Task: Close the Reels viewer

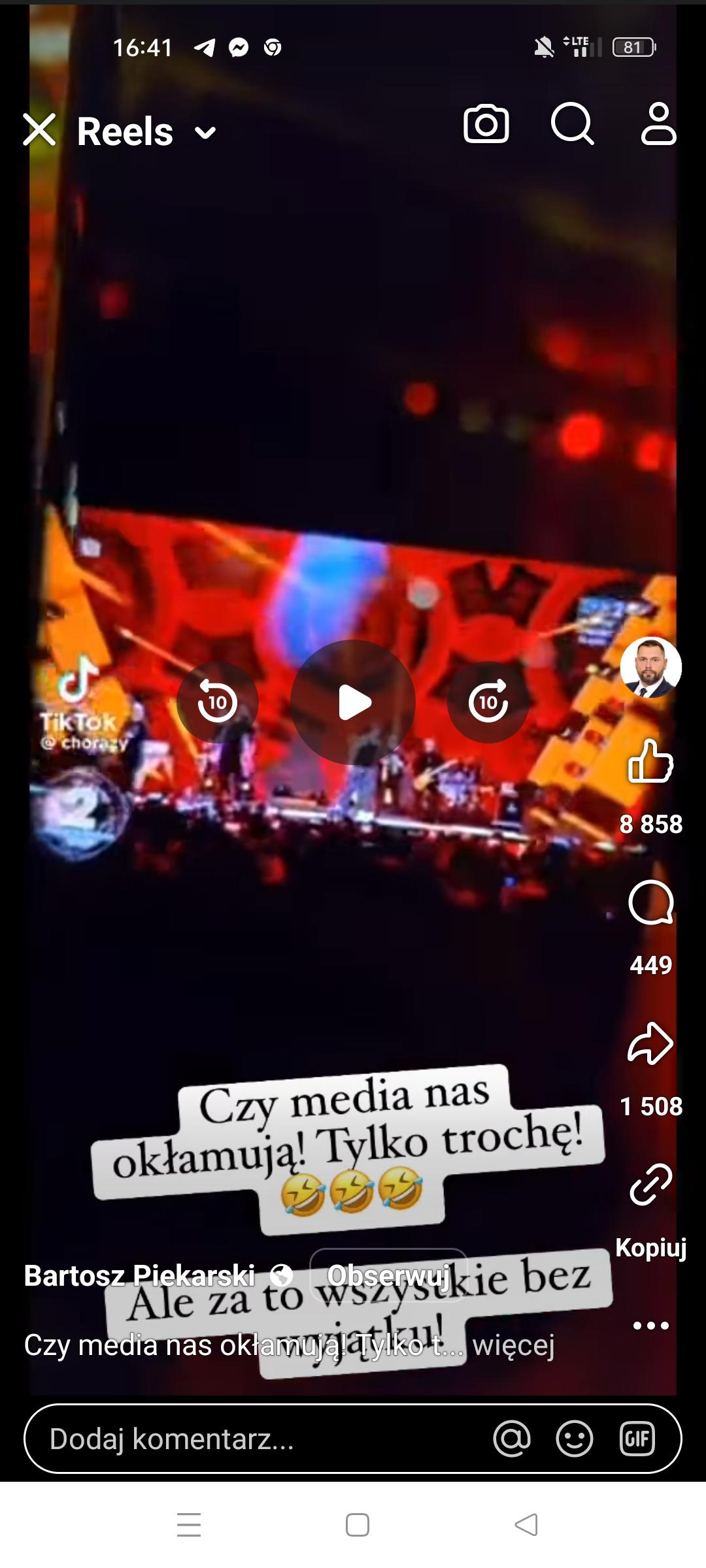Action: click(39, 129)
